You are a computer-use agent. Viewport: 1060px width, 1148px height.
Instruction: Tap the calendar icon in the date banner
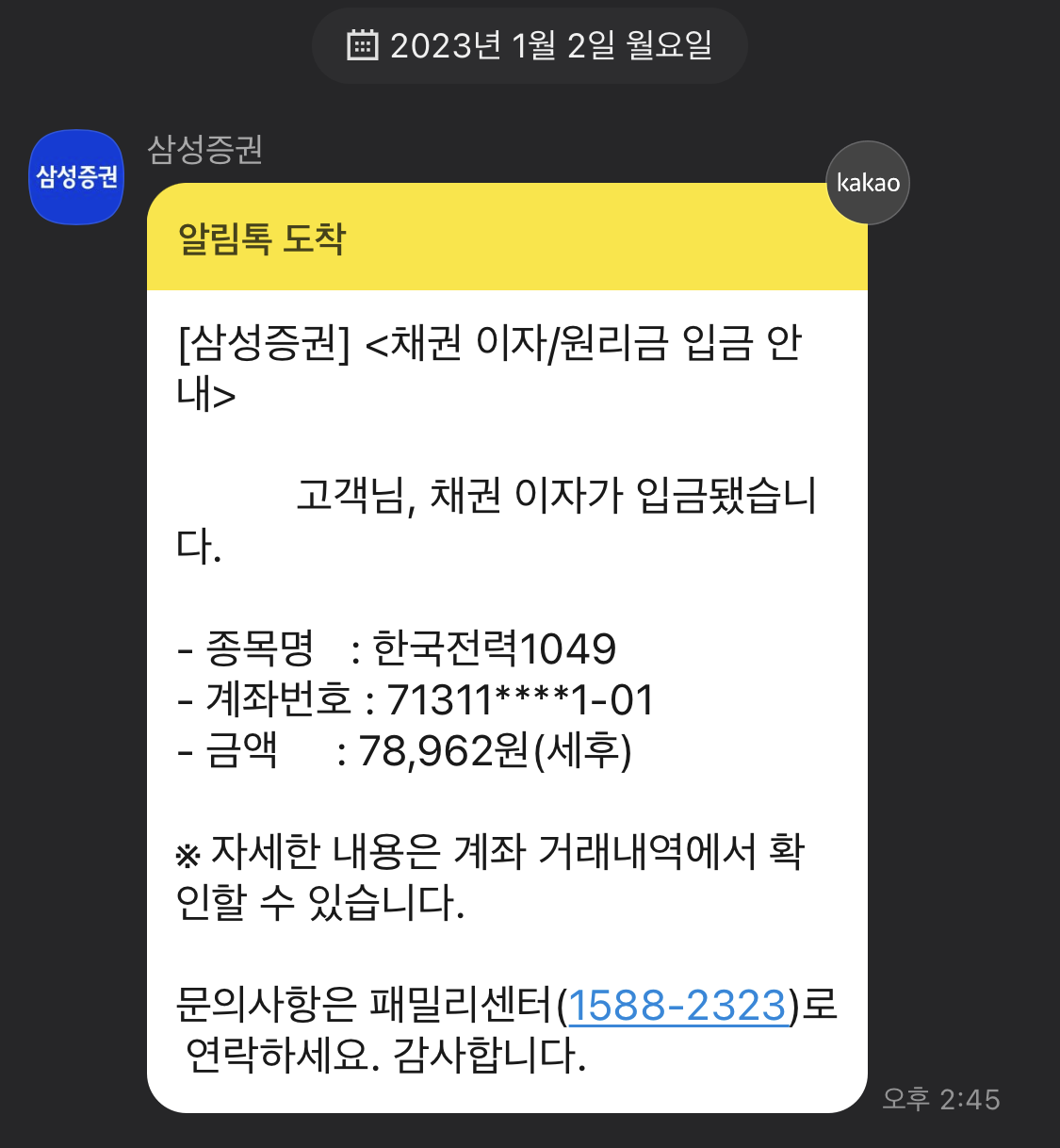[362, 44]
